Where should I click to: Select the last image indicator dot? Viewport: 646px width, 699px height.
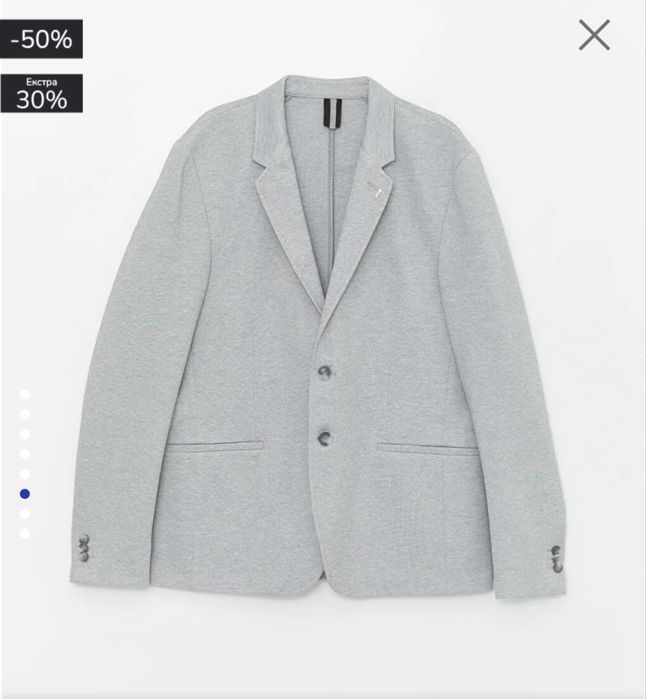(x=25, y=534)
